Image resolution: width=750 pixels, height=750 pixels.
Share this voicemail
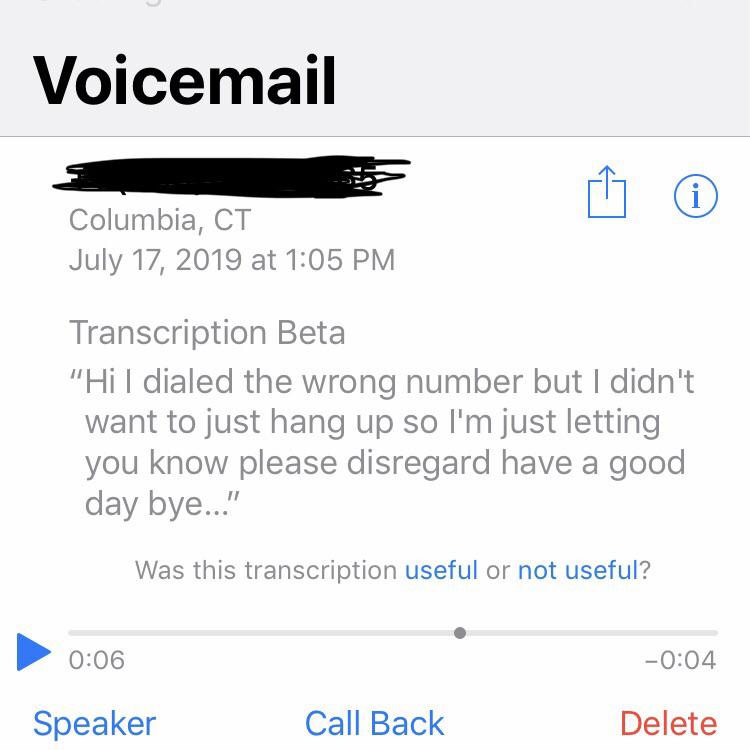click(x=606, y=192)
